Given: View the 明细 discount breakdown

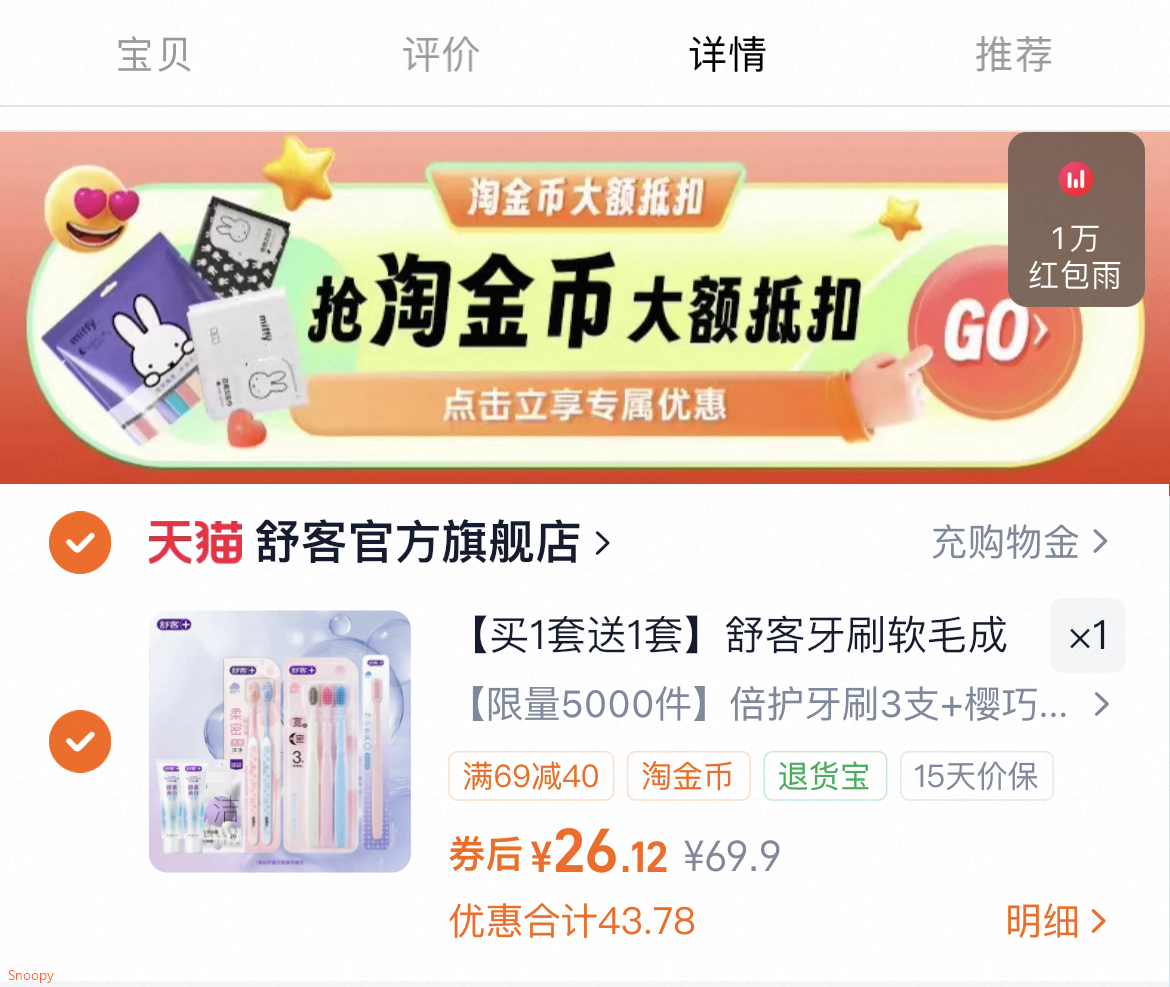Looking at the screenshot, I should tap(1056, 921).
